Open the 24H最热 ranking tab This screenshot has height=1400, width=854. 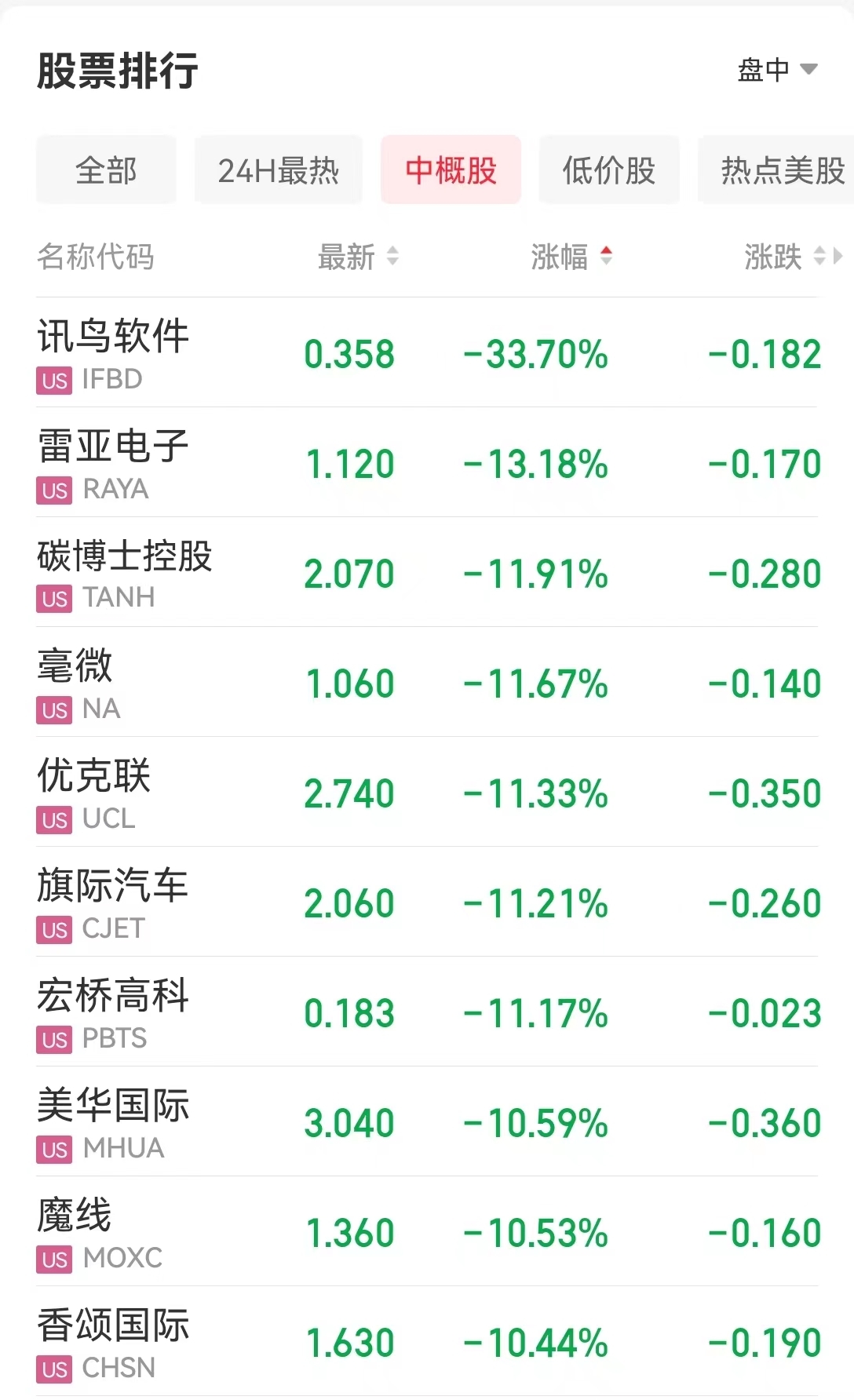coord(279,170)
